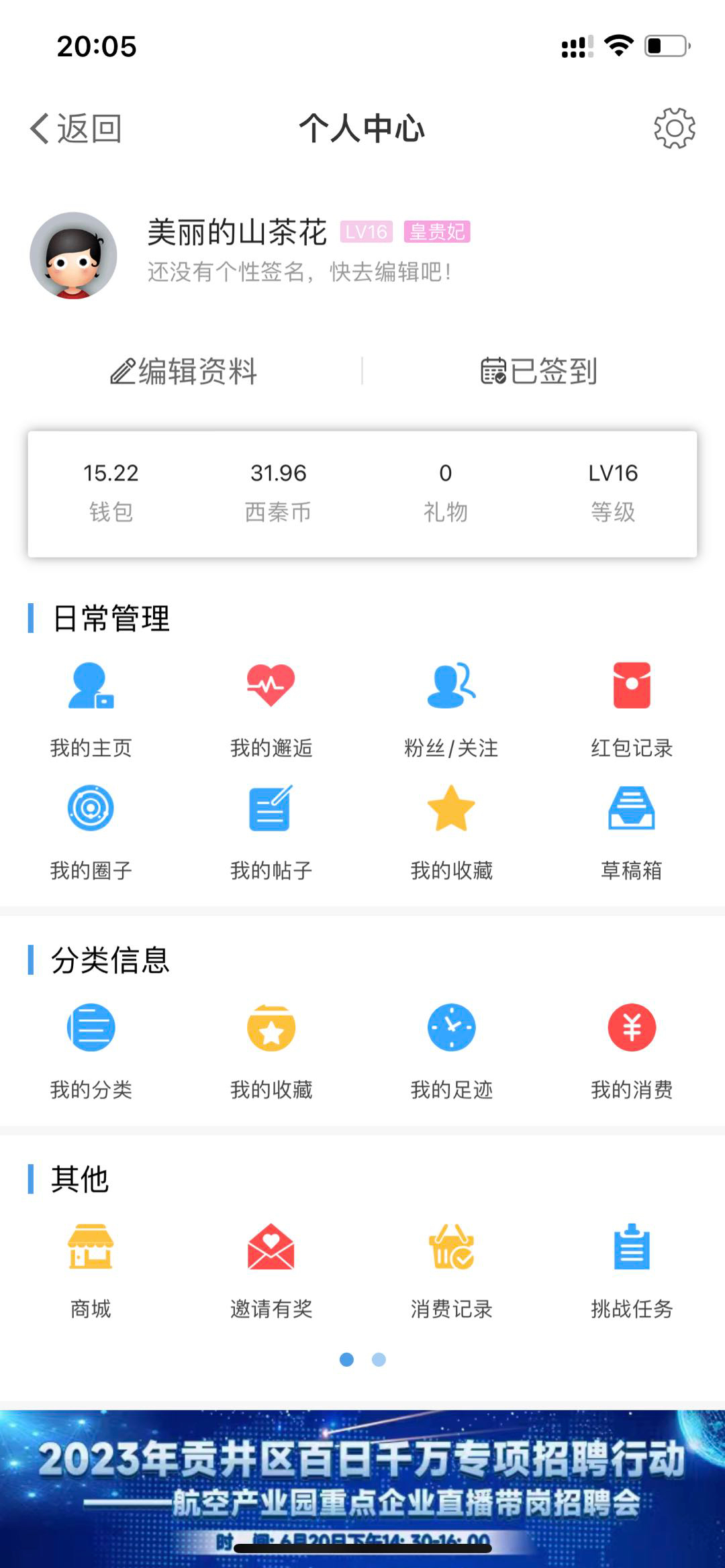View 粉丝/关注 list
This screenshot has width=725, height=1568.
451,708
